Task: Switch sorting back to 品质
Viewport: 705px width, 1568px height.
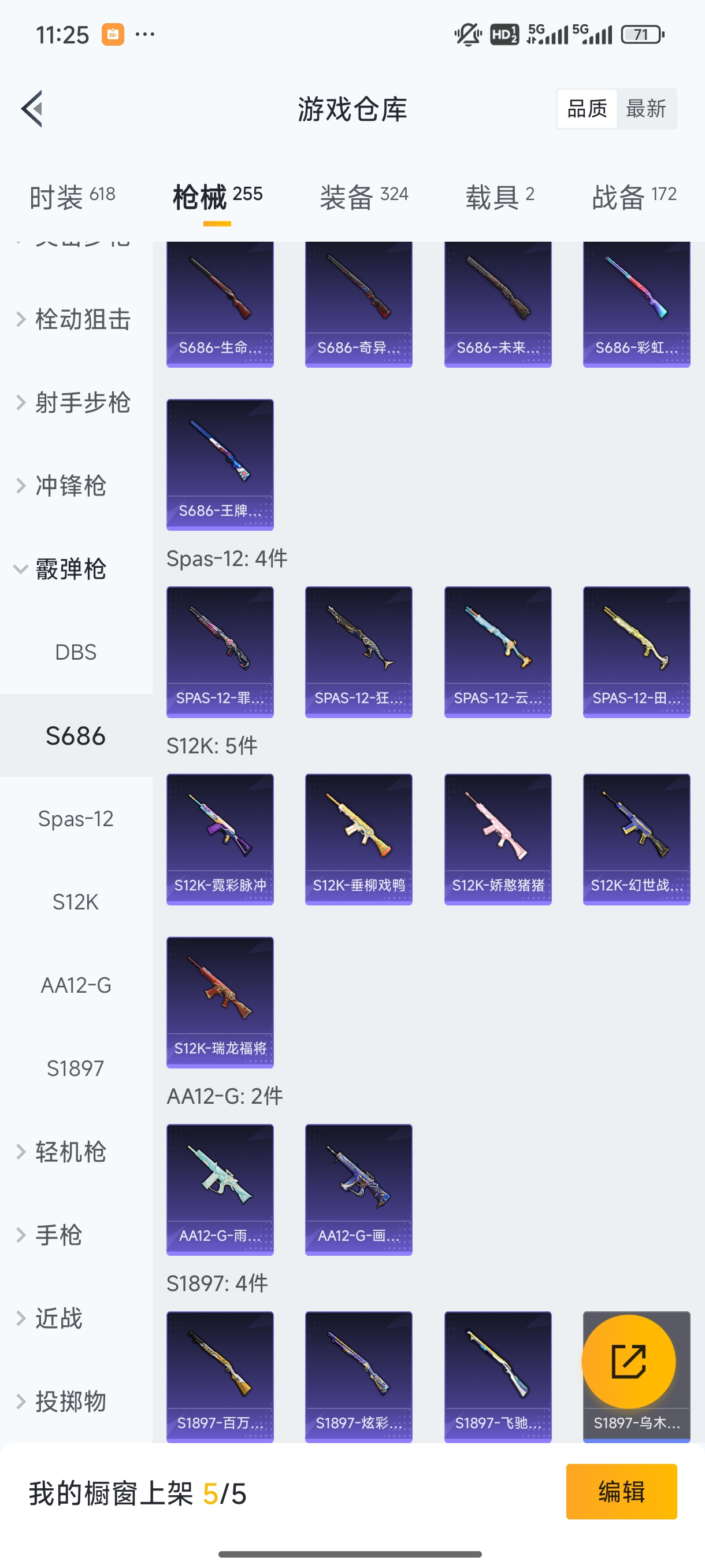Action: pyautogui.click(x=586, y=108)
